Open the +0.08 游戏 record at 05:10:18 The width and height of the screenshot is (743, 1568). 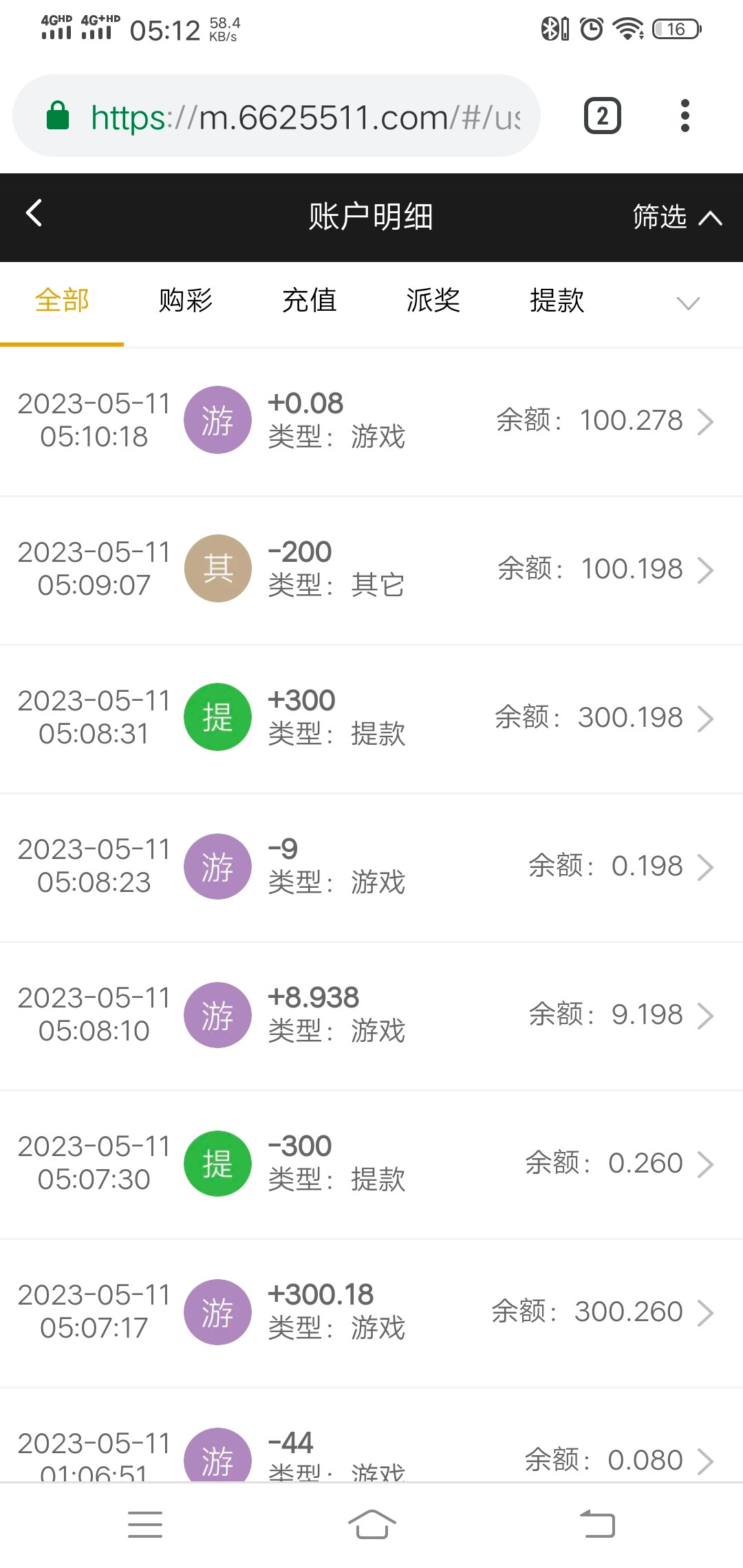click(371, 421)
